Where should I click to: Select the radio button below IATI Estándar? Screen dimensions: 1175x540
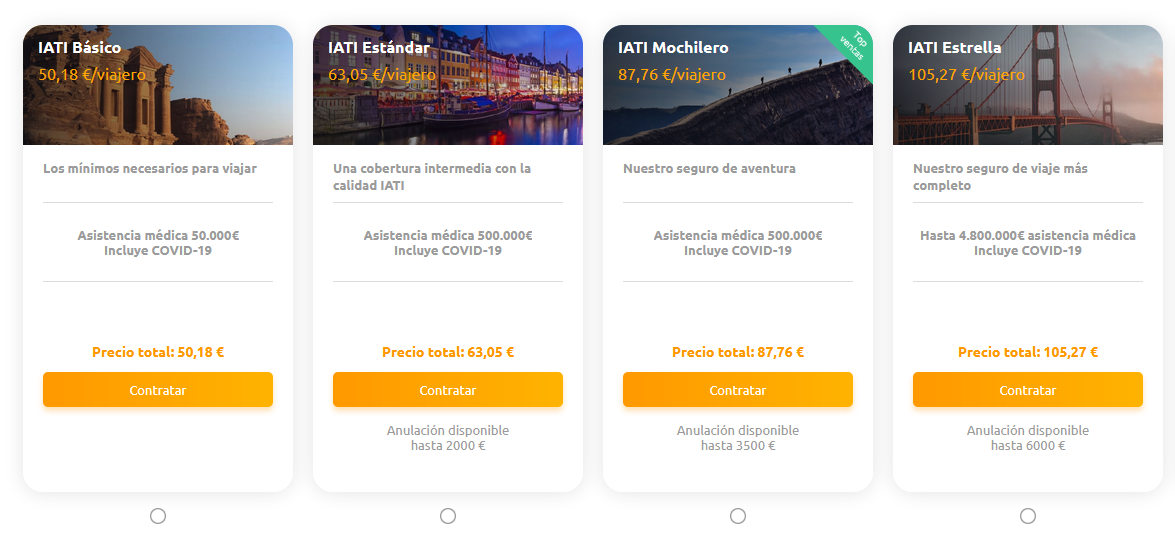pos(448,516)
